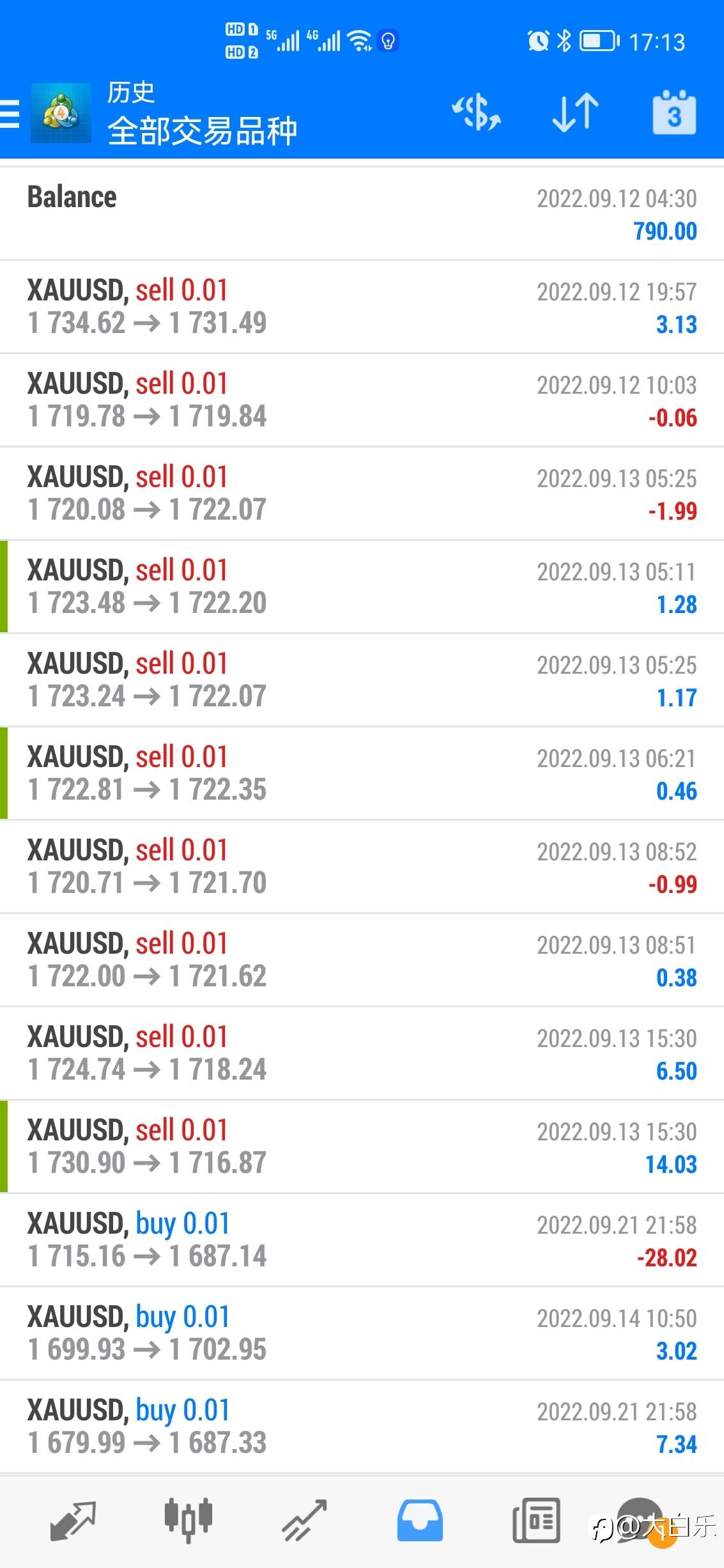Viewport: 724px width, 1568px height.
Task: Open the sort order arrows
Action: [575, 113]
